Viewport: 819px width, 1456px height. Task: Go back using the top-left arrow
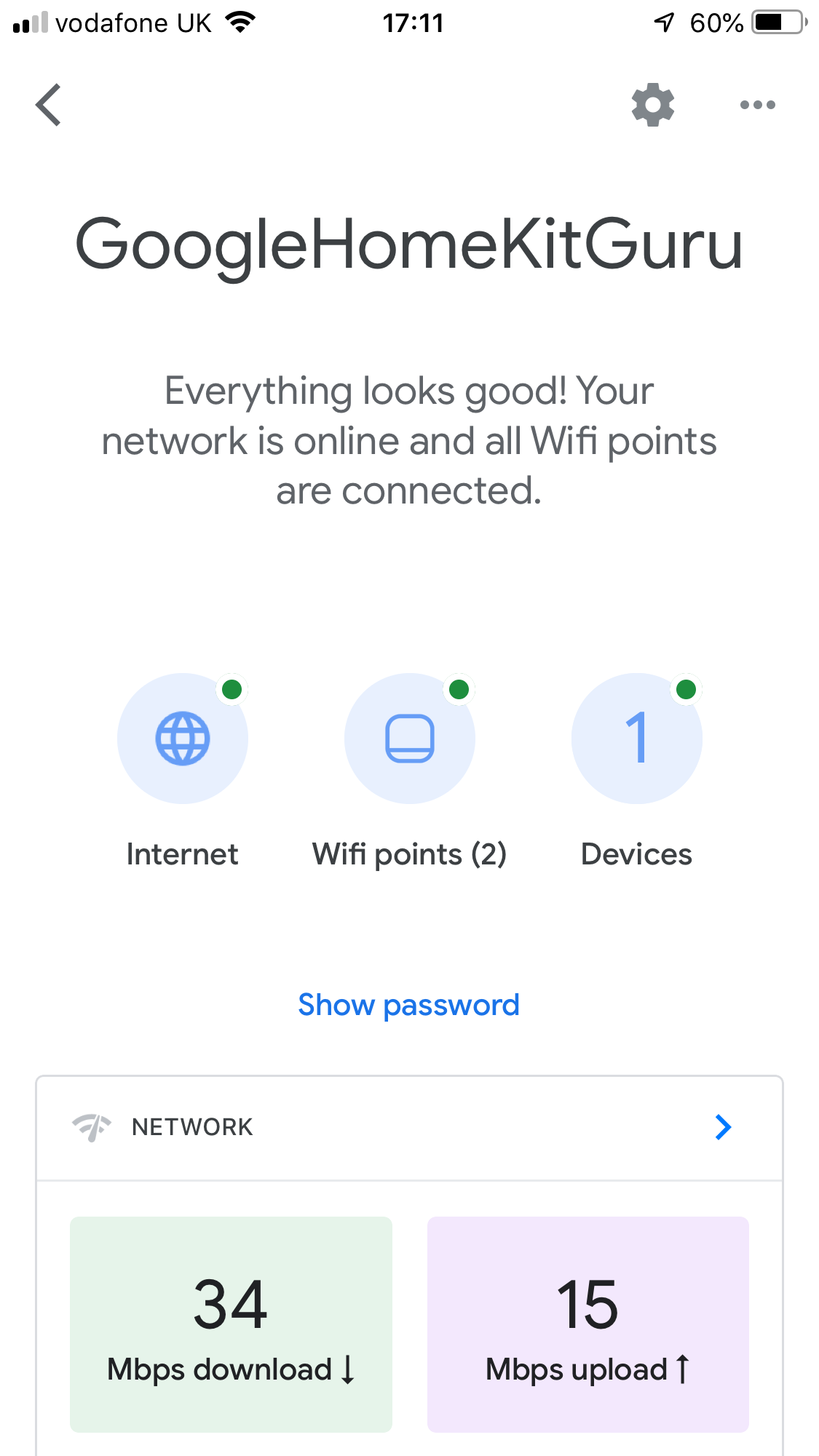coord(49,105)
